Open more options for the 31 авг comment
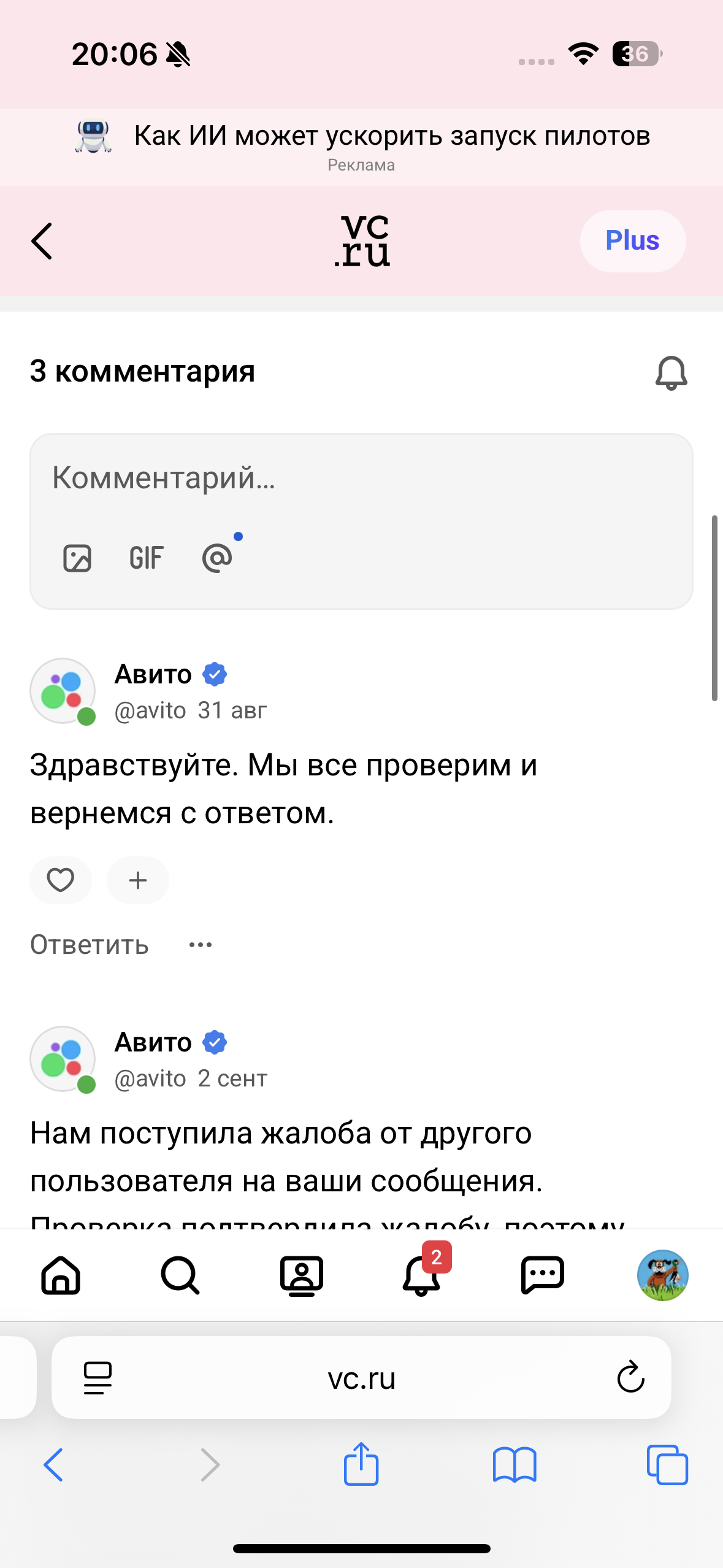Image resolution: width=723 pixels, height=1568 pixels. 201,945
